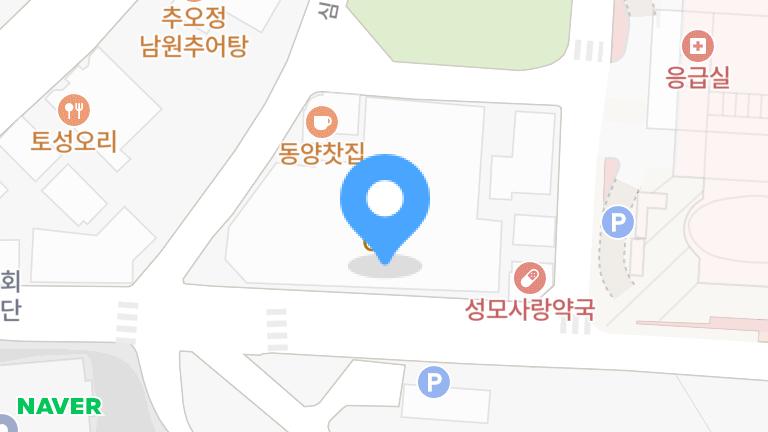Image resolution: width=768 pixels, height=432 pixels.
Task: Tap the parking marker beside 응급실 building
Action: point(619,222)
